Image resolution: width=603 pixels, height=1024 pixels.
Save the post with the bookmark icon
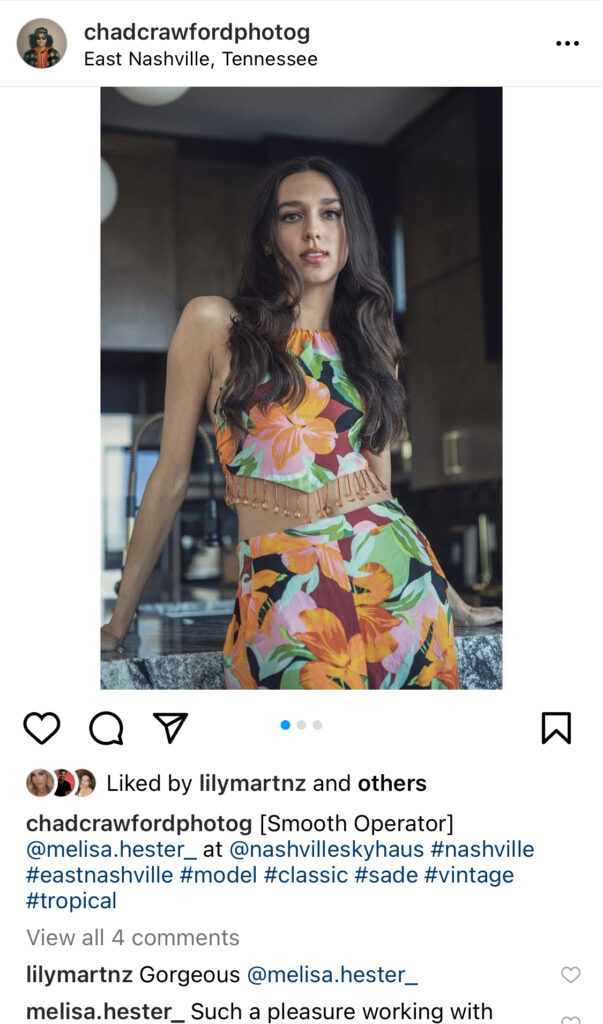556,728
